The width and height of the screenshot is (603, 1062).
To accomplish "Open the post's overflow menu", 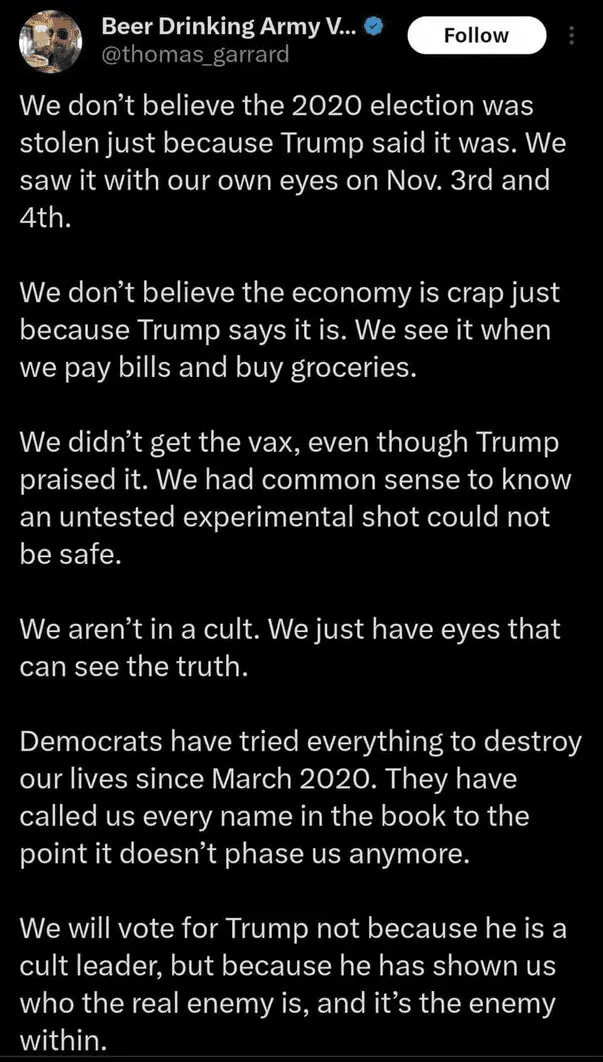I will tap(571, 36).
